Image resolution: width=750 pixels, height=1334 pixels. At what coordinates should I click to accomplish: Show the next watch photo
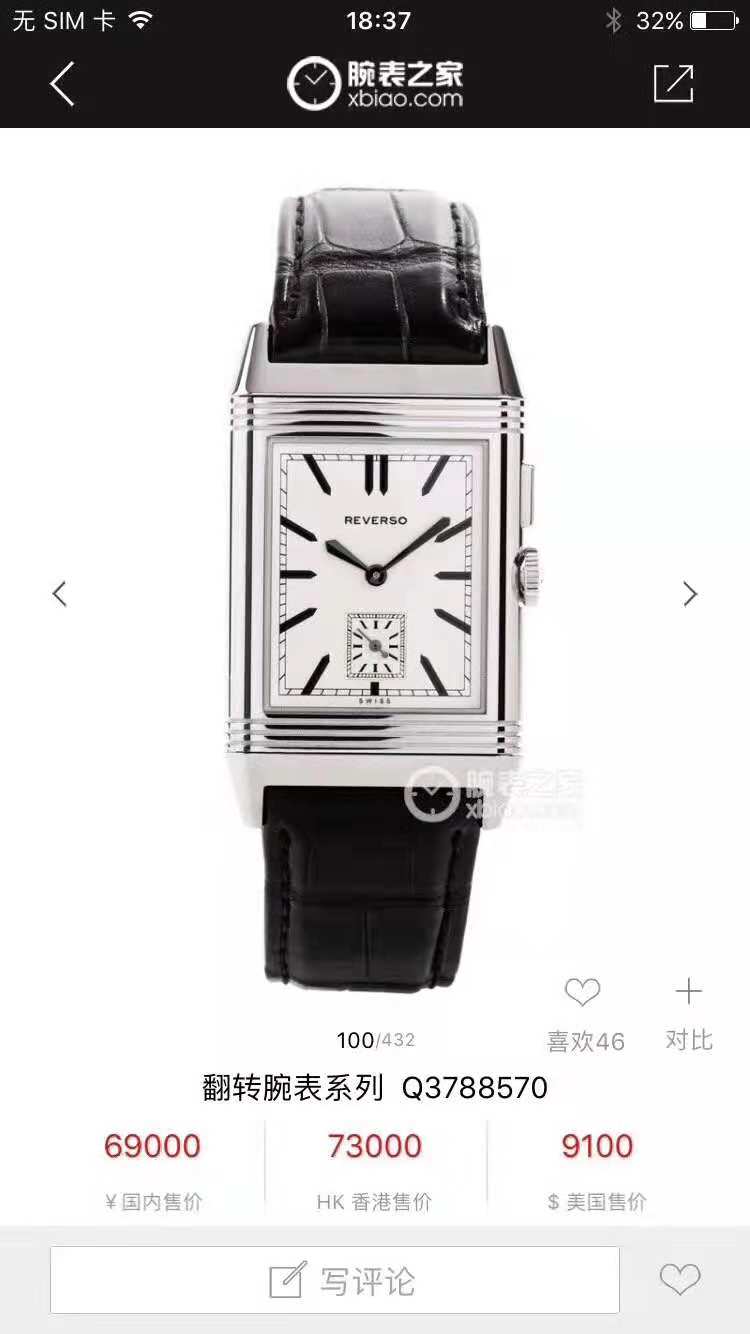click(690, 593)
